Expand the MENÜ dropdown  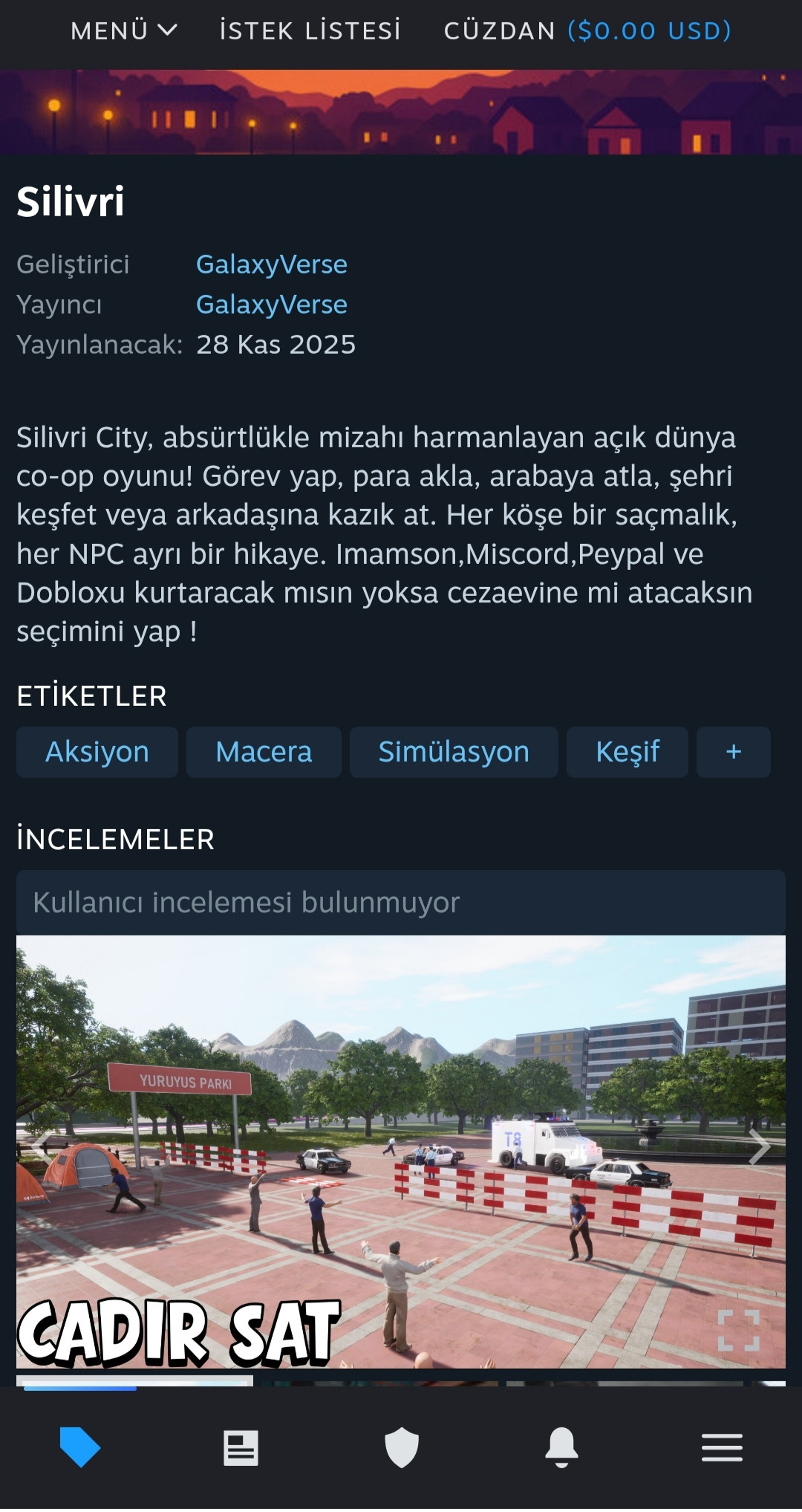(x=124, y=30)
